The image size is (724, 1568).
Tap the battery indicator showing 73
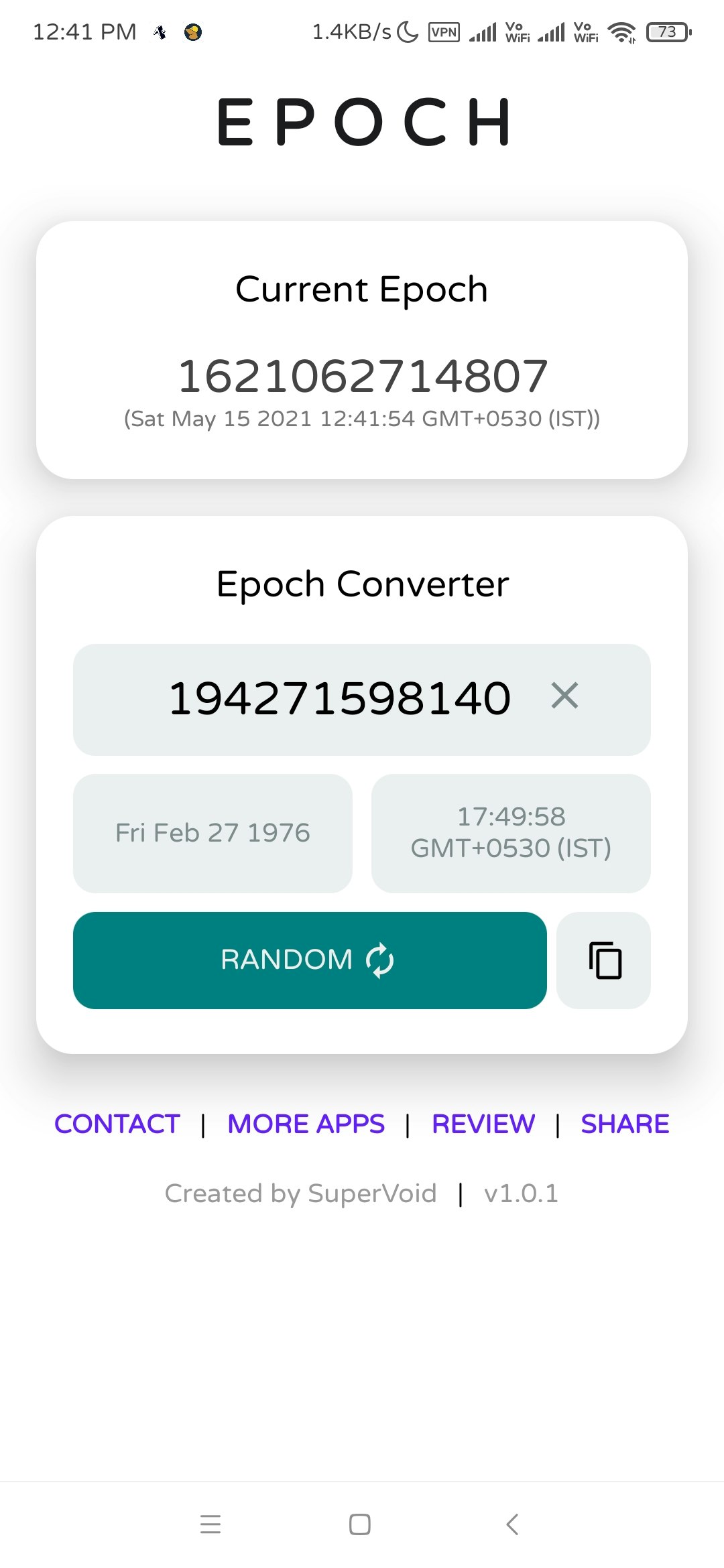coord(666,31)
